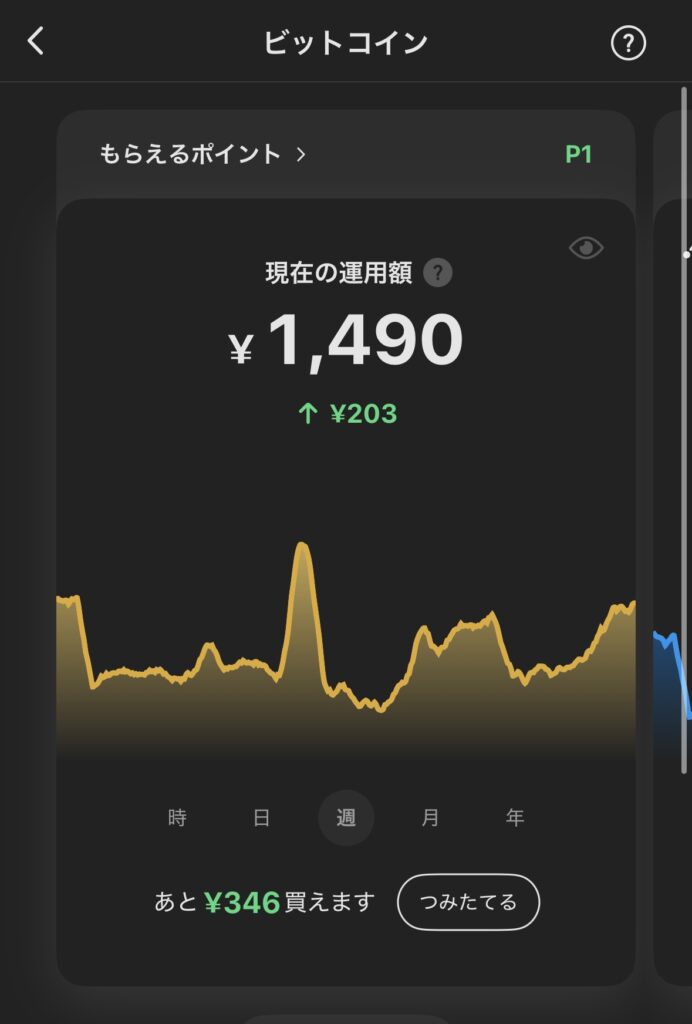
Task: Open the help question mark icon
Action: pos(628,43)
